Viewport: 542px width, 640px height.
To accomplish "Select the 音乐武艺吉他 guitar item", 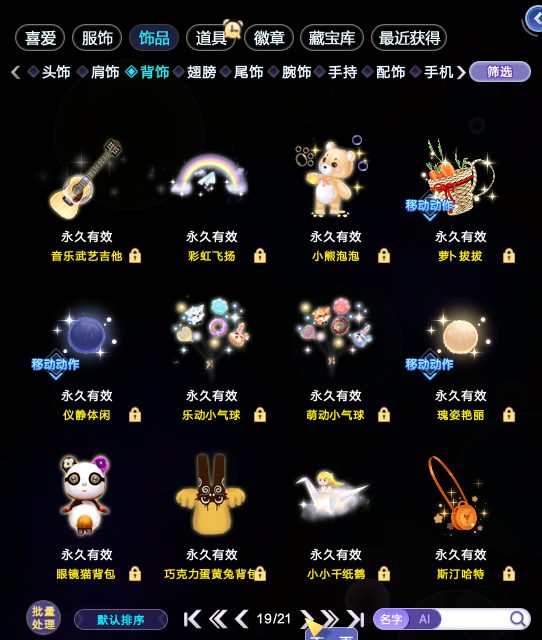I will 87,180.
